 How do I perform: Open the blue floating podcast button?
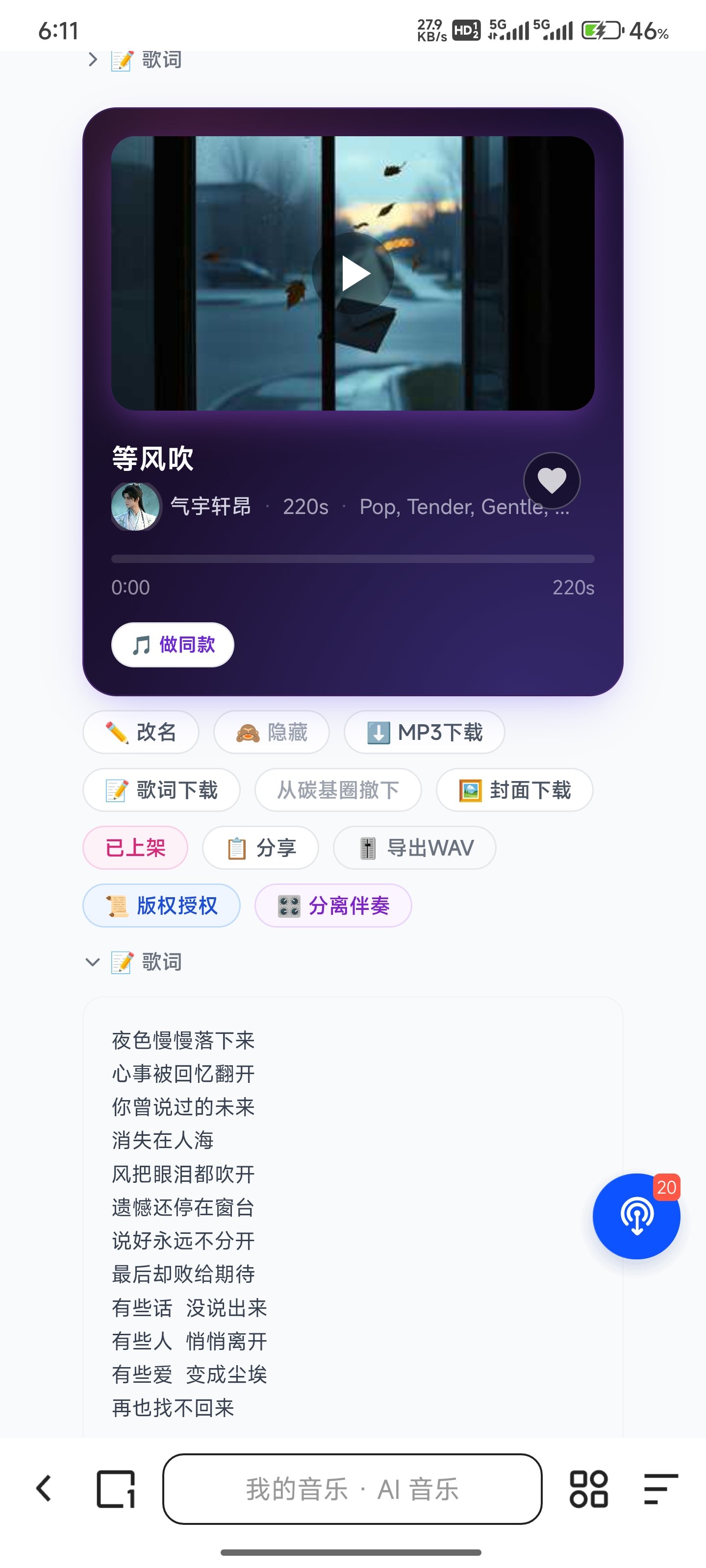pyautogui.click(x=636, y=1216)
